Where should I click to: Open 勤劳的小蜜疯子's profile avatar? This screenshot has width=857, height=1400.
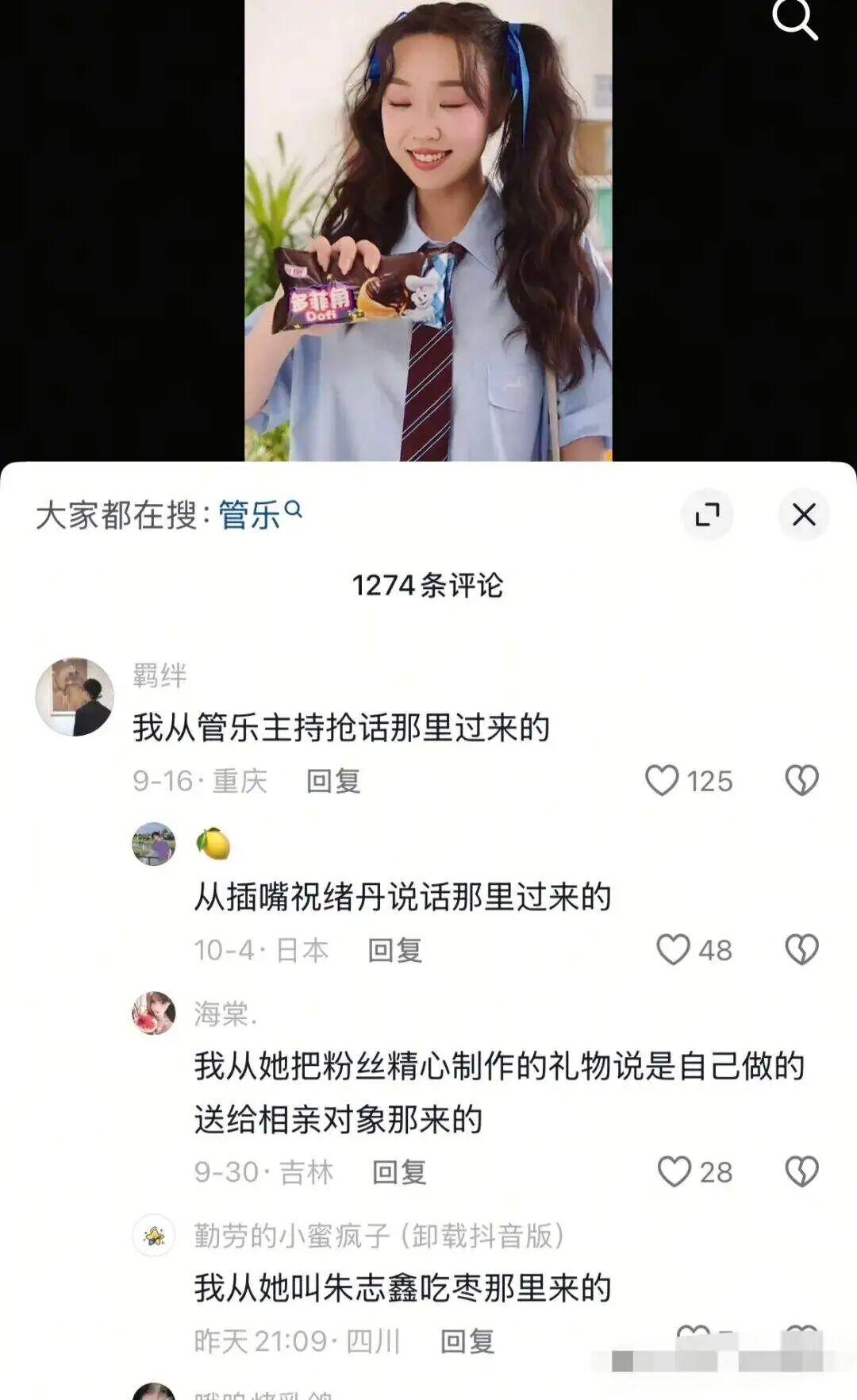tap(154, 1235)
